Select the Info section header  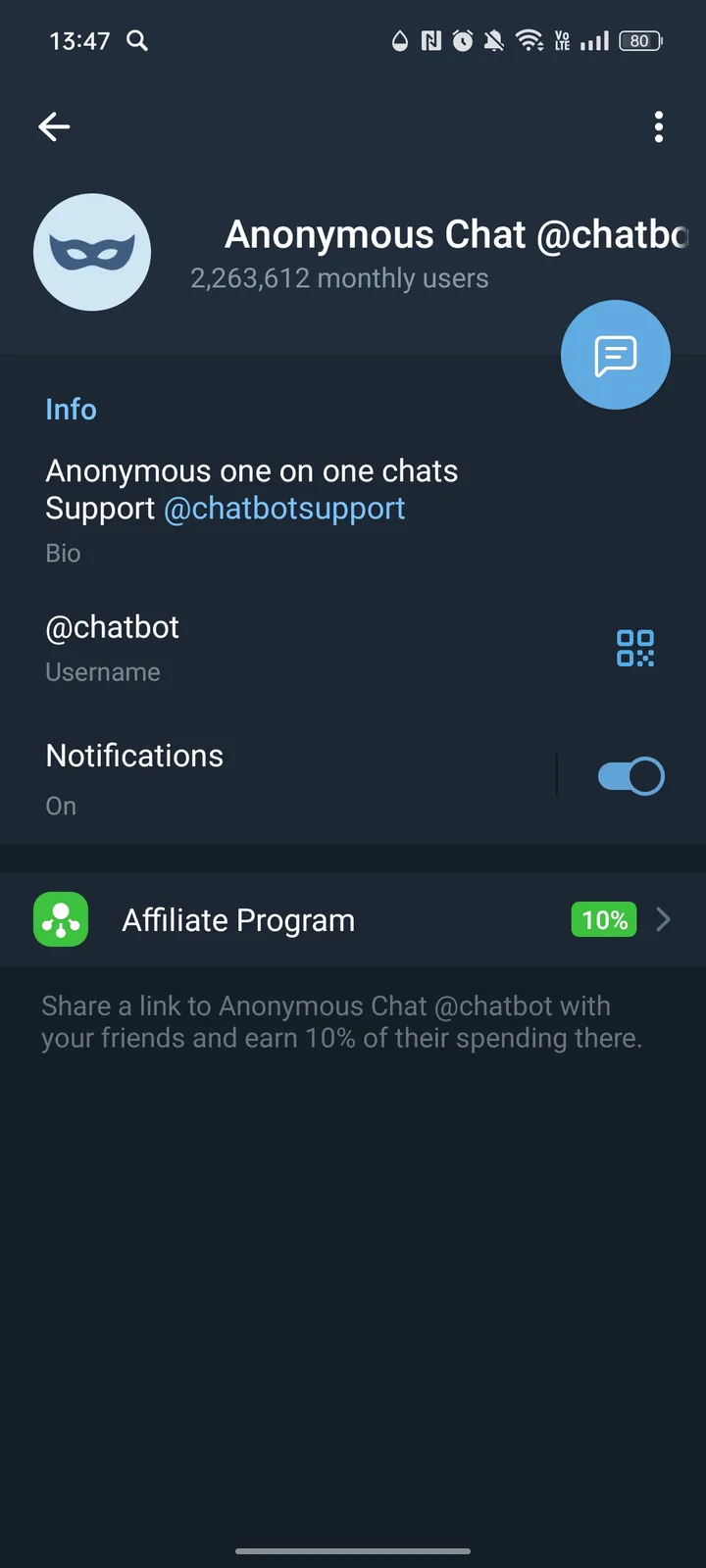point(71,409)
